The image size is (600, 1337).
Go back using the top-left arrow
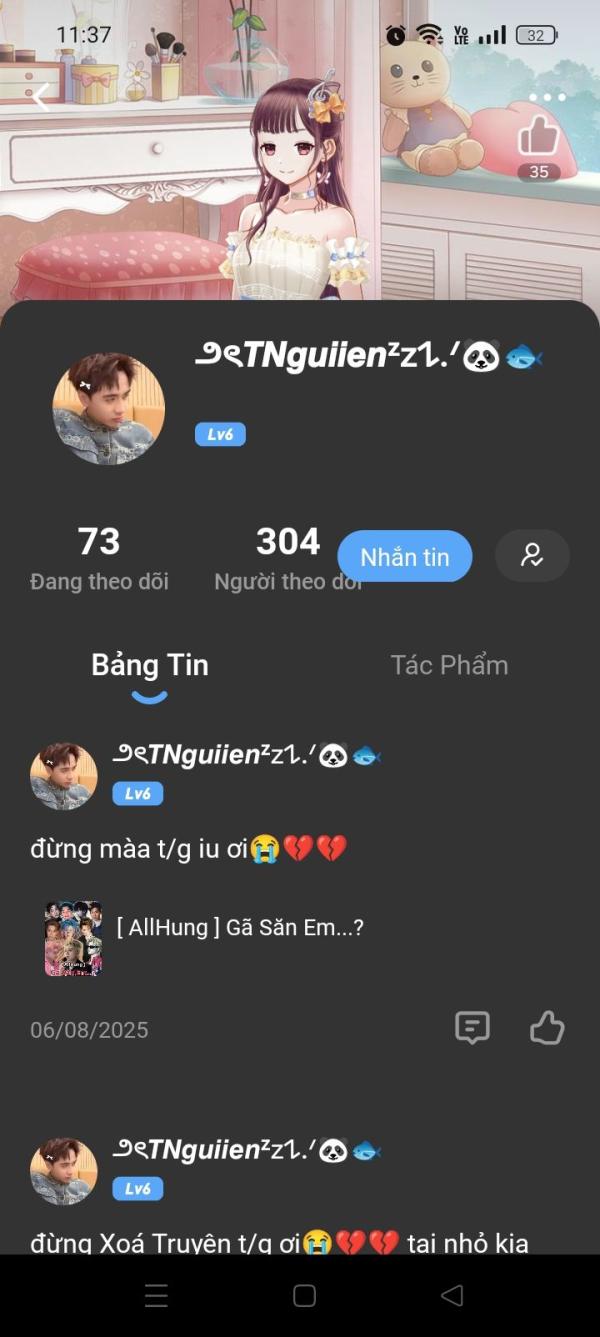pyautogui.click(x=41, y=97)
